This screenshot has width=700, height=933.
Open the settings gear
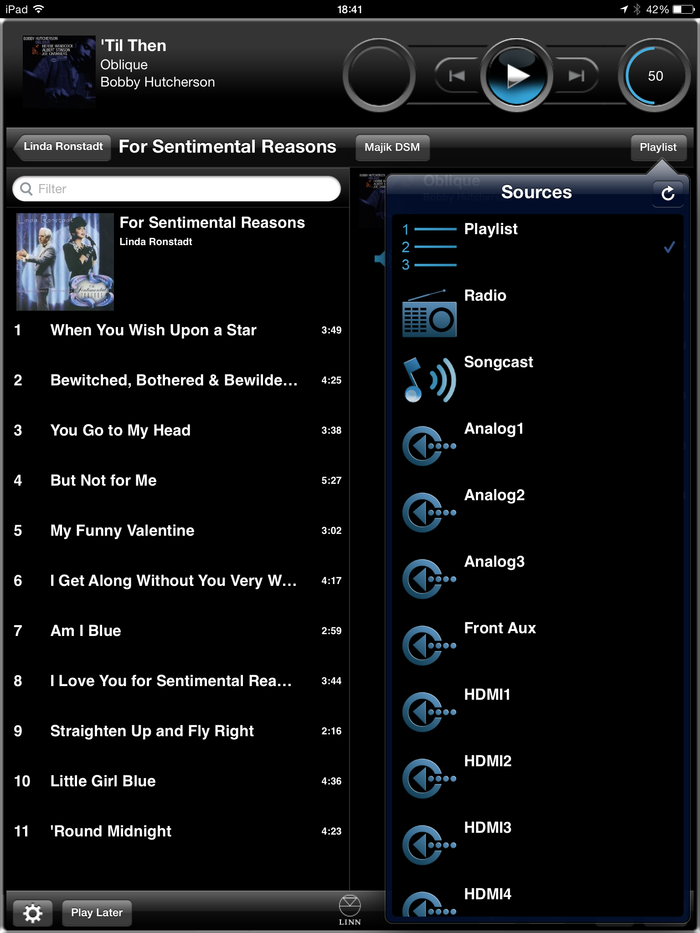(33, 912)
